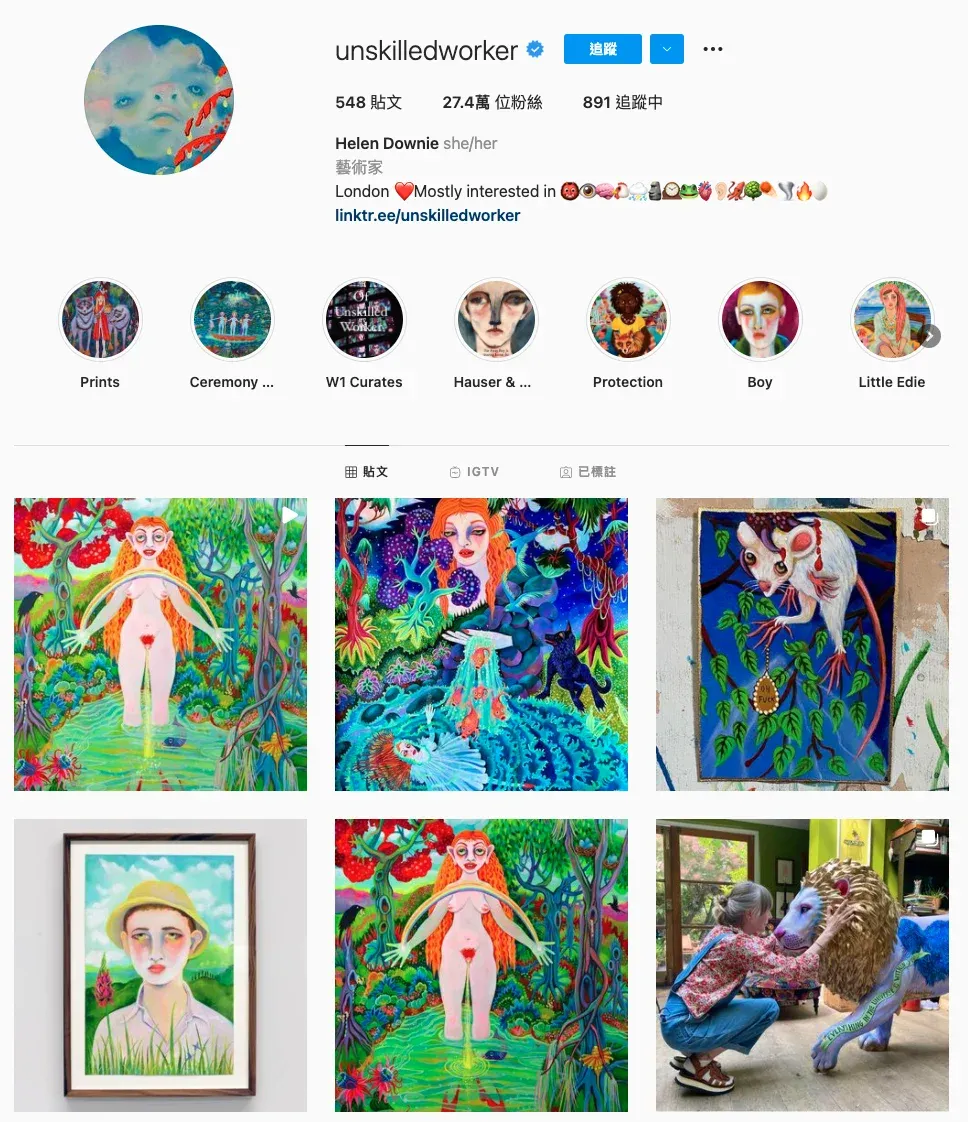Open the Ceremony story highlight
The image size is (968, 1122).
[x=232, y=320]
